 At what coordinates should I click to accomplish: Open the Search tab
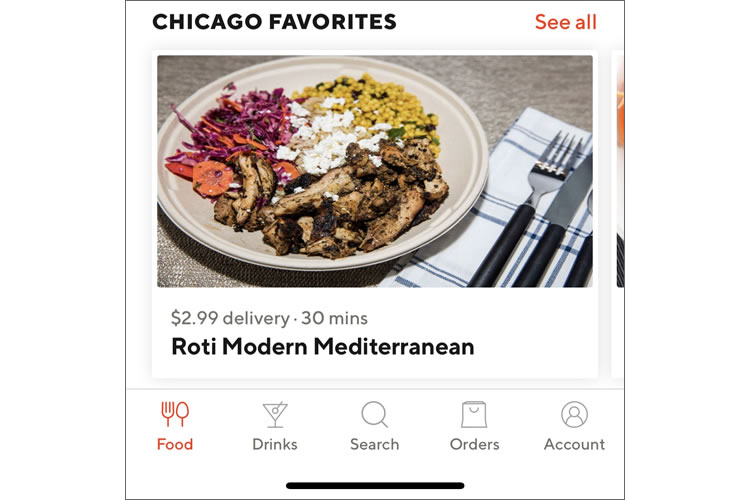pos(374,426)
